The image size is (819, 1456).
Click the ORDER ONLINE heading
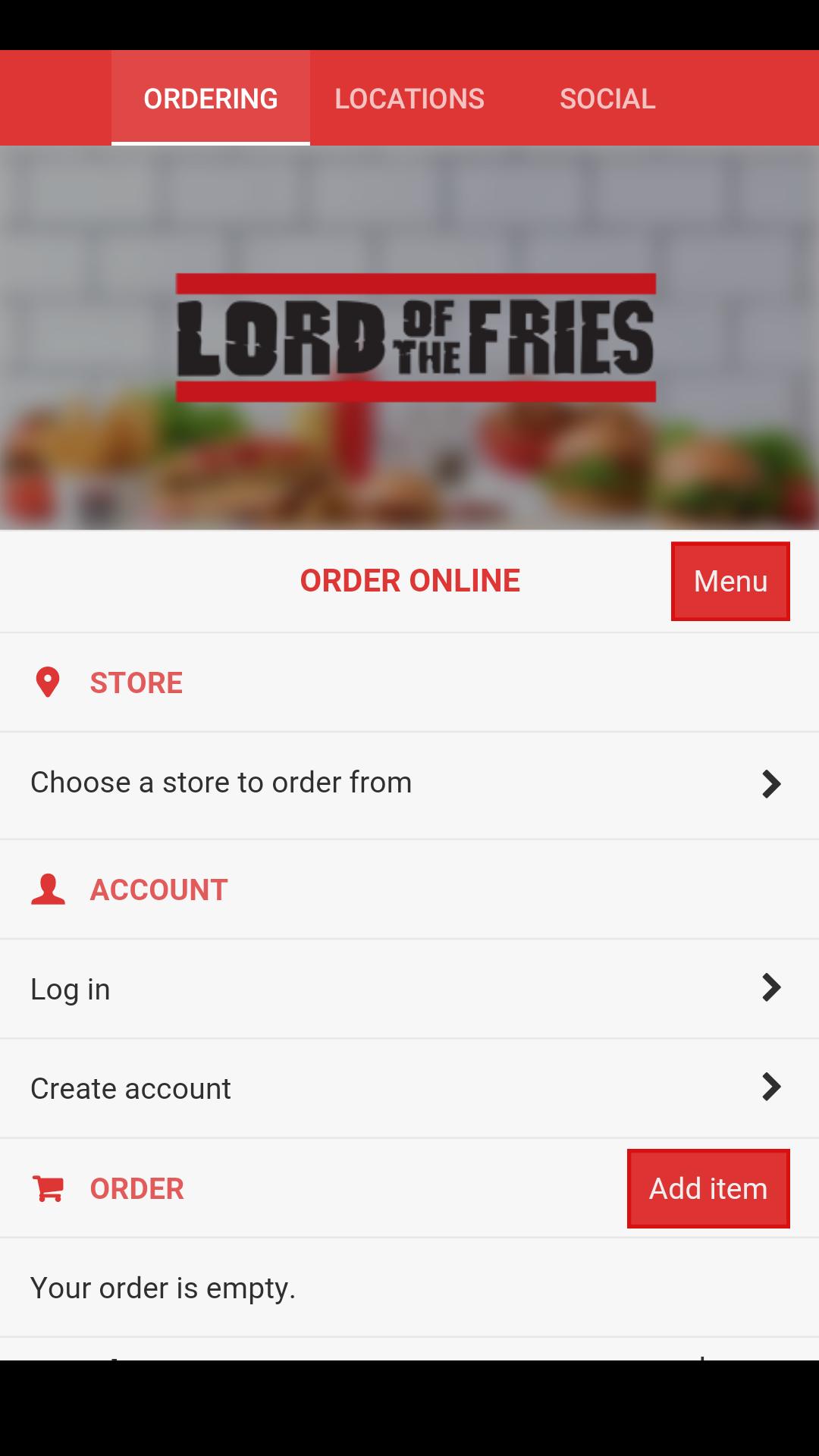pos(409,581)
